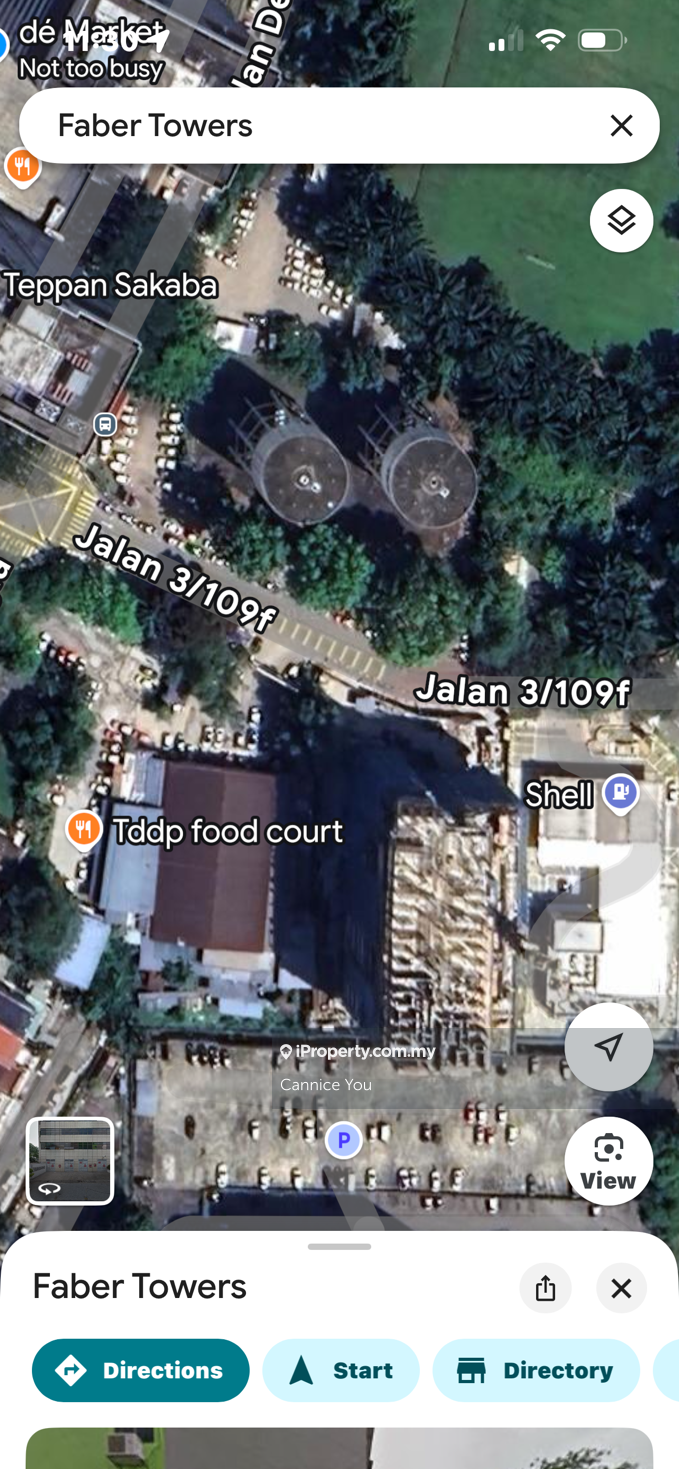This screenshot has width=679, height=1469.
Task: Tap the parking P marker
Action: click(x=343, y=1139)
